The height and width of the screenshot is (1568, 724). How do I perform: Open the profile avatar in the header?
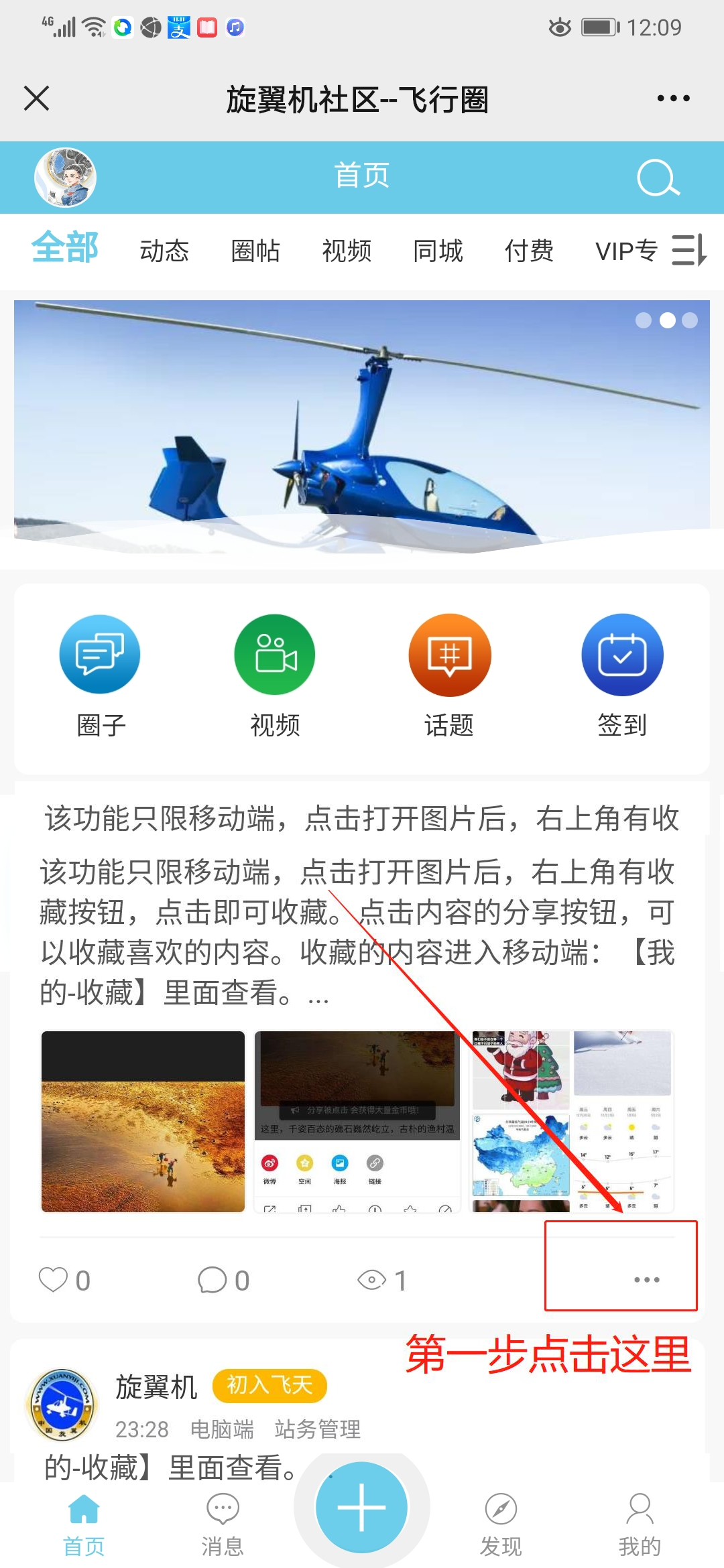coord(65,178)
